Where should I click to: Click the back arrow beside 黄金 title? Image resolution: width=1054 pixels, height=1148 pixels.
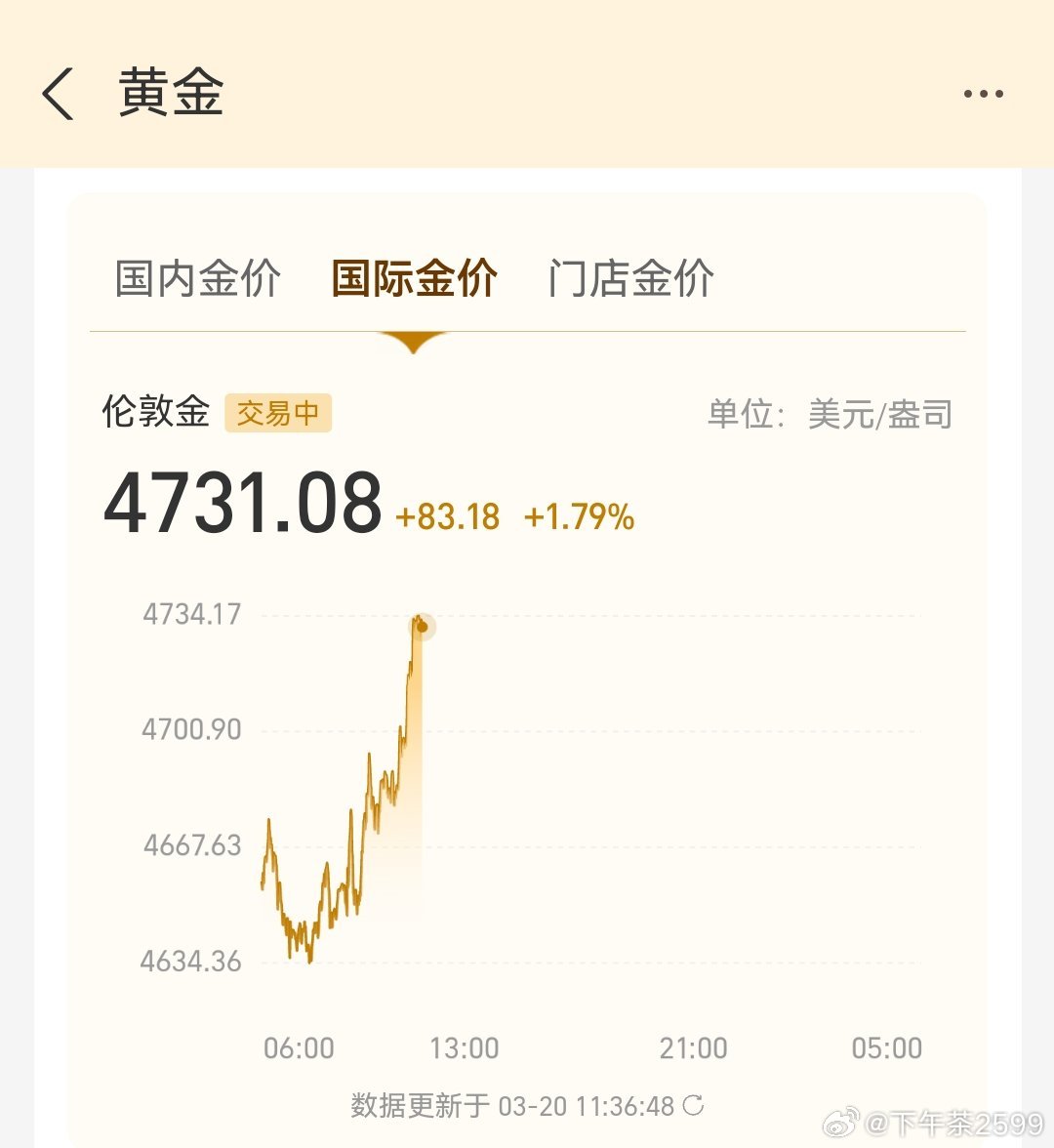[56, 93]
